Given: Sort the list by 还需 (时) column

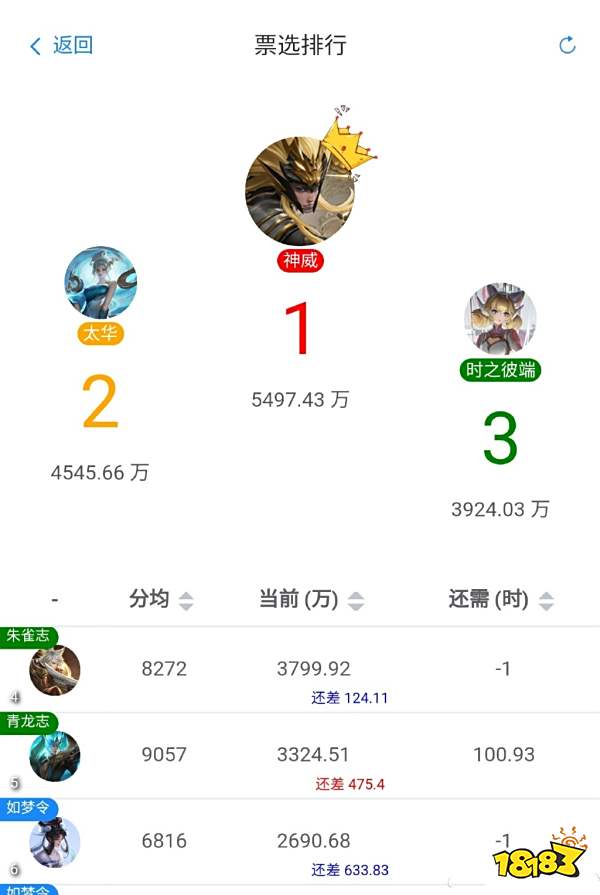Looking at the screenshot, I should click(x=500, y=600).
